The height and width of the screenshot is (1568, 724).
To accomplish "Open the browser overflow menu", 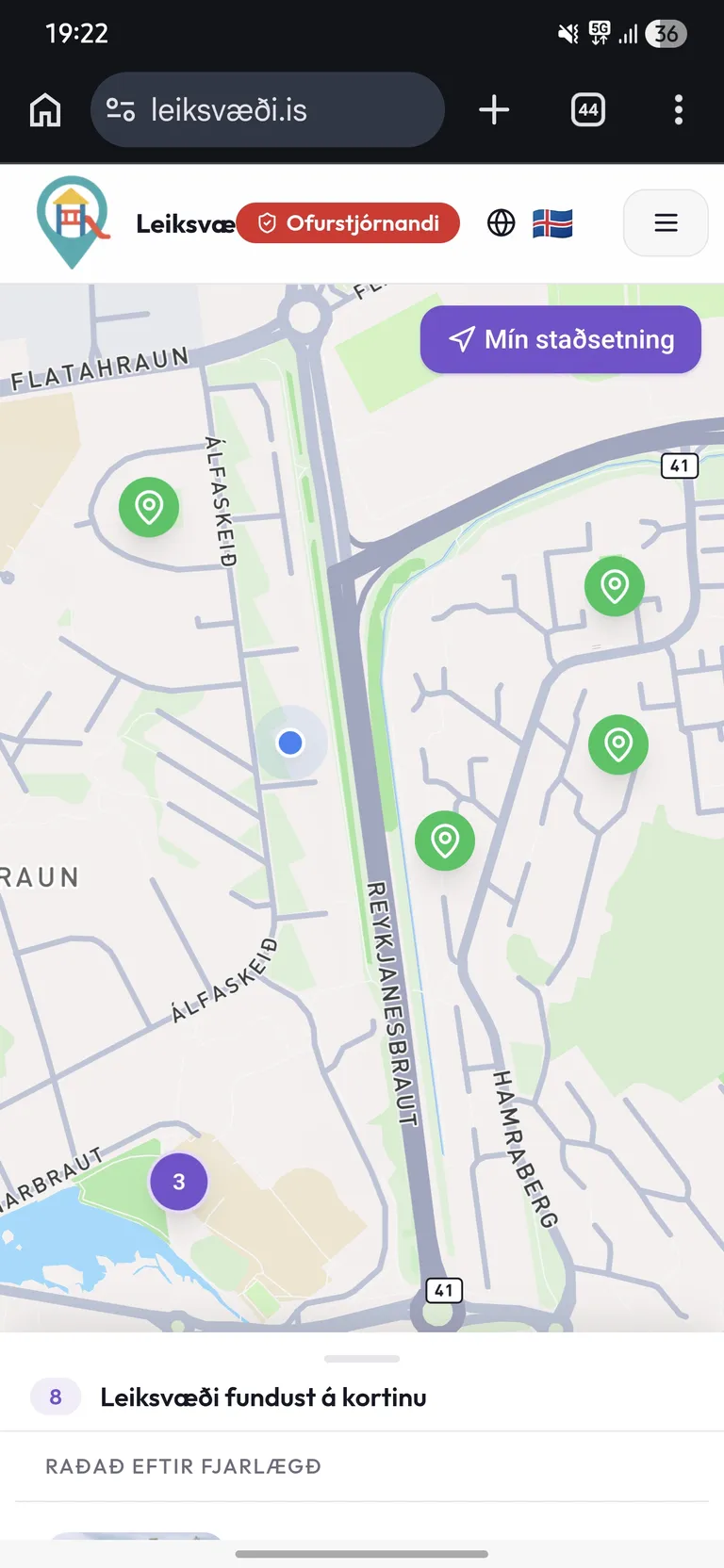I will click(x=679, y=110).
